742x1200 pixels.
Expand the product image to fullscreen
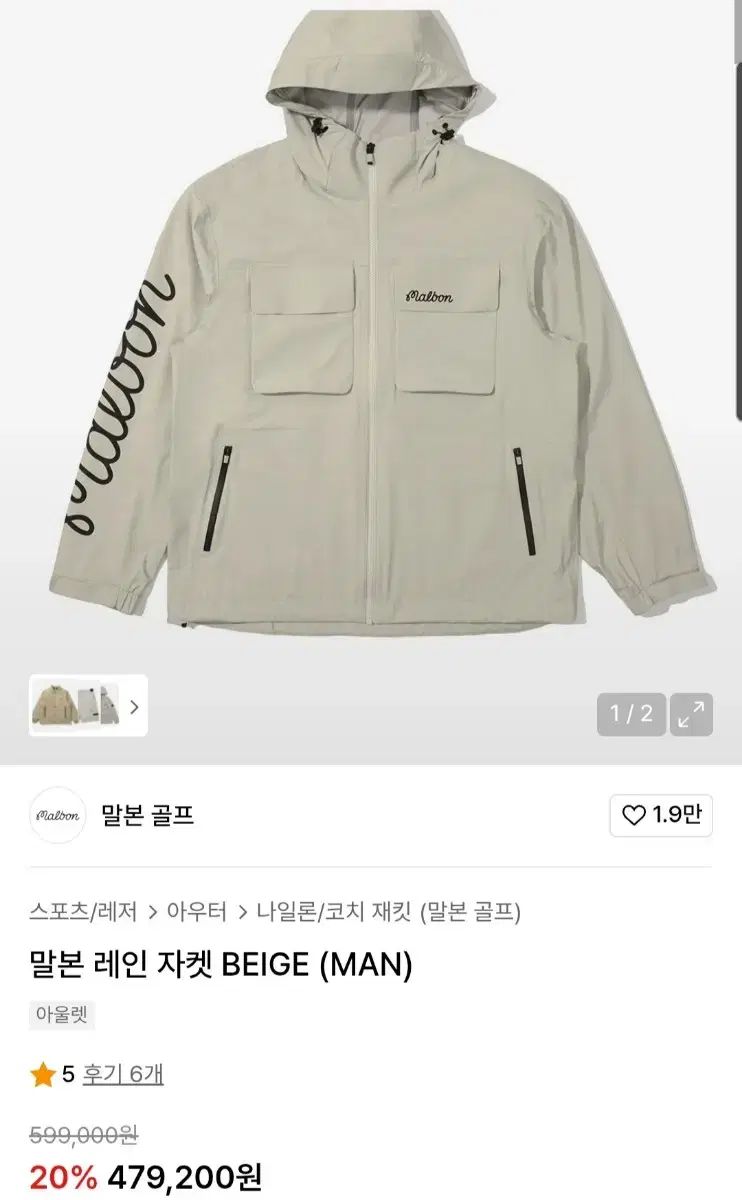point(691,714)
